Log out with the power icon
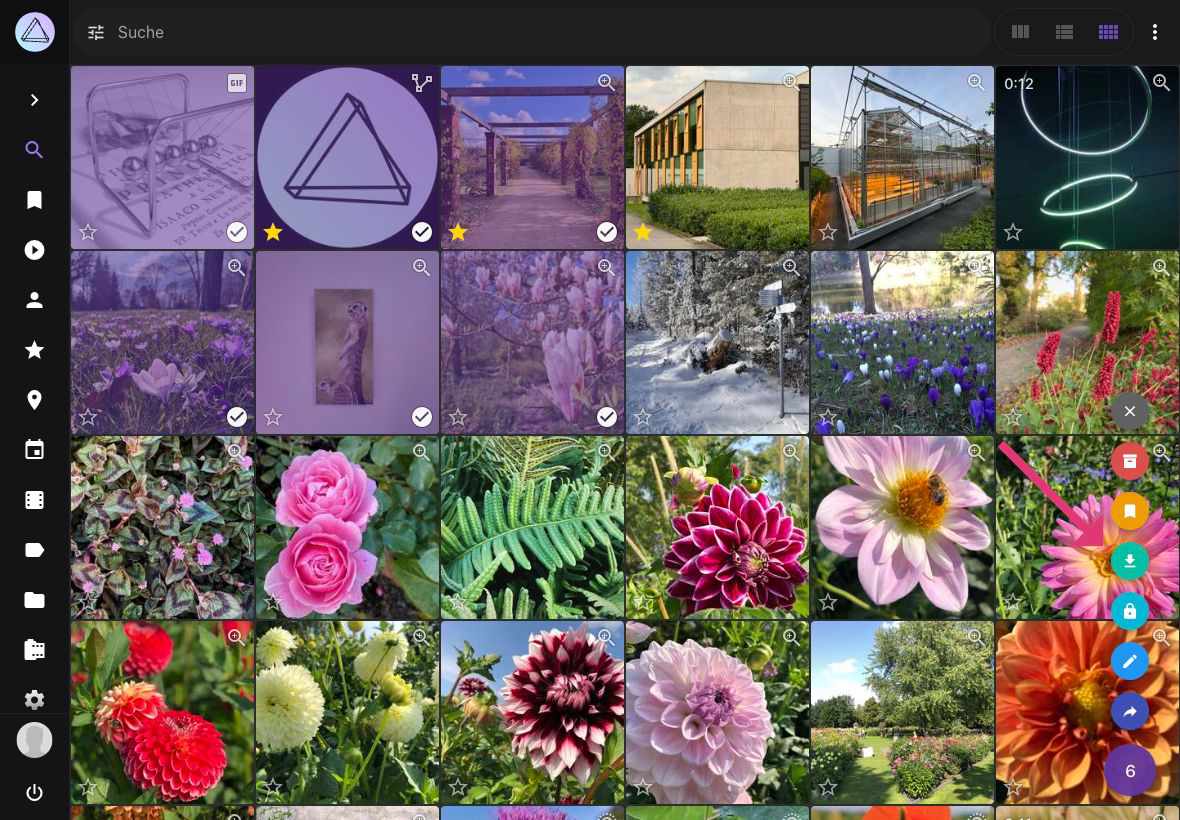 coord(34,793)
